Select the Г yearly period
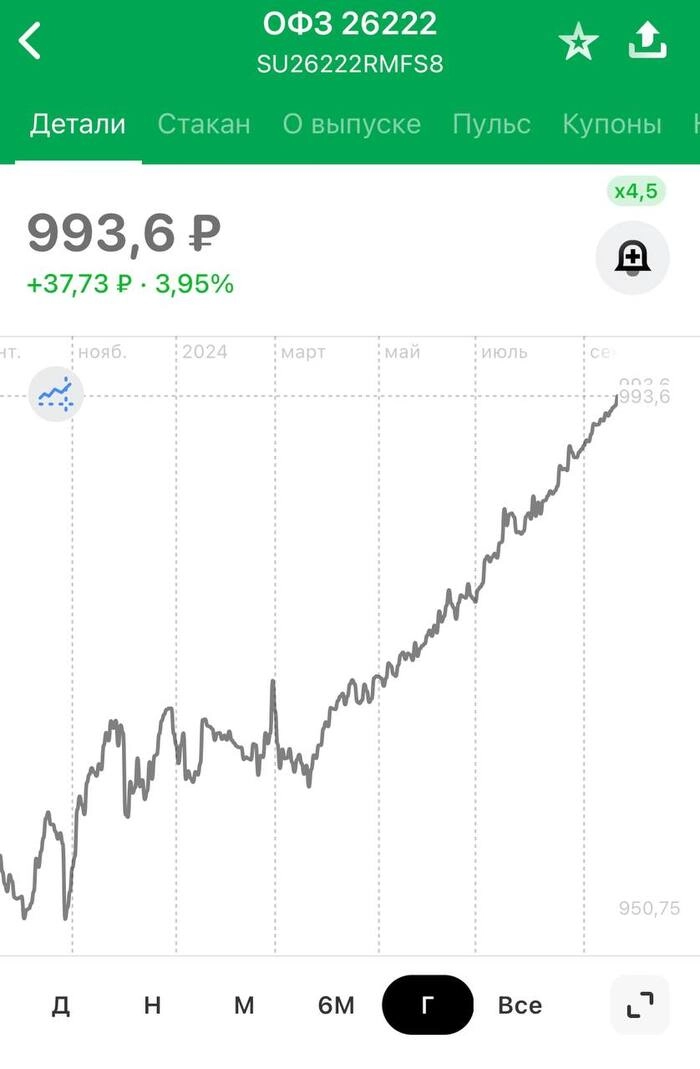Image resolution: width=700 pixels, height=1069 pixels. click(427, 1005)
